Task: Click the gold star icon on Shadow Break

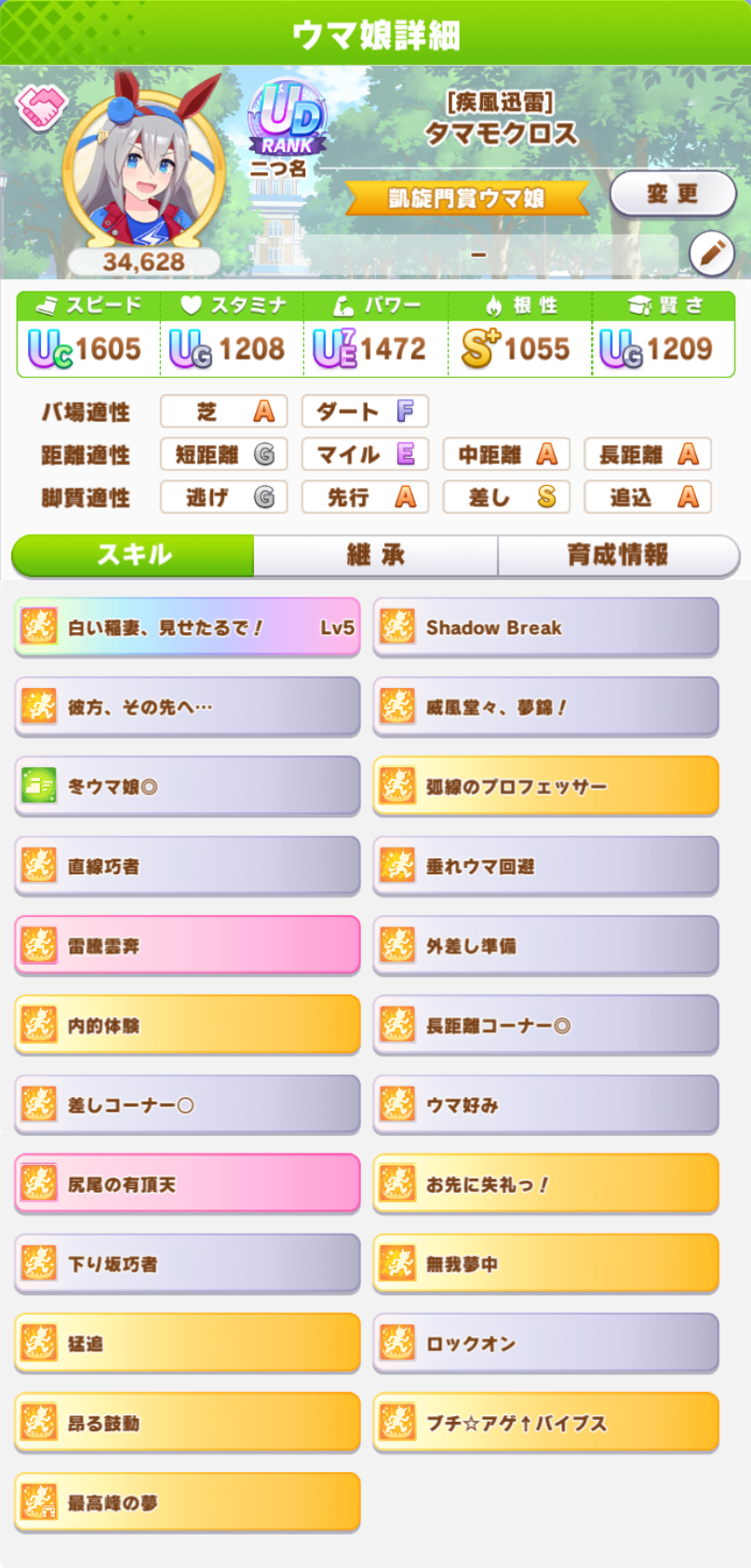Action: pyautogui.click(x=398, y=627)
